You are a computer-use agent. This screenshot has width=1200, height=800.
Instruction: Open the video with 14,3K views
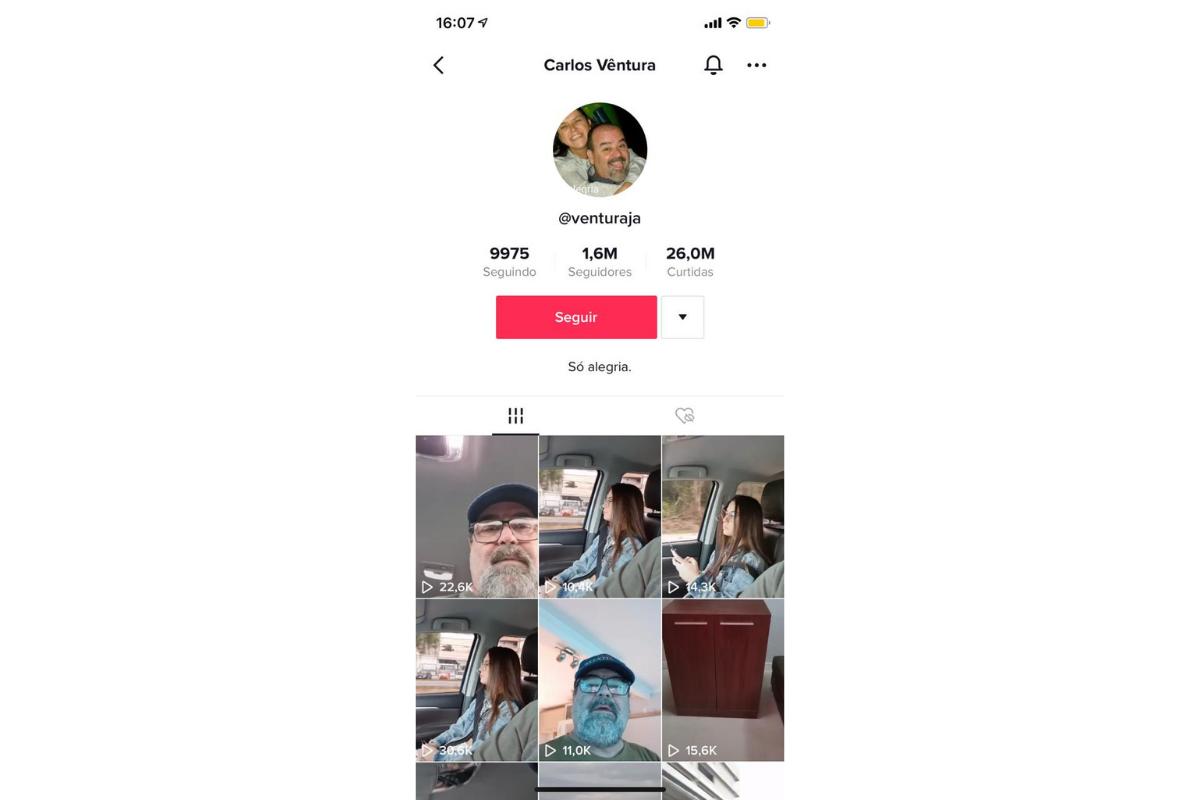(x=723, y=516)
